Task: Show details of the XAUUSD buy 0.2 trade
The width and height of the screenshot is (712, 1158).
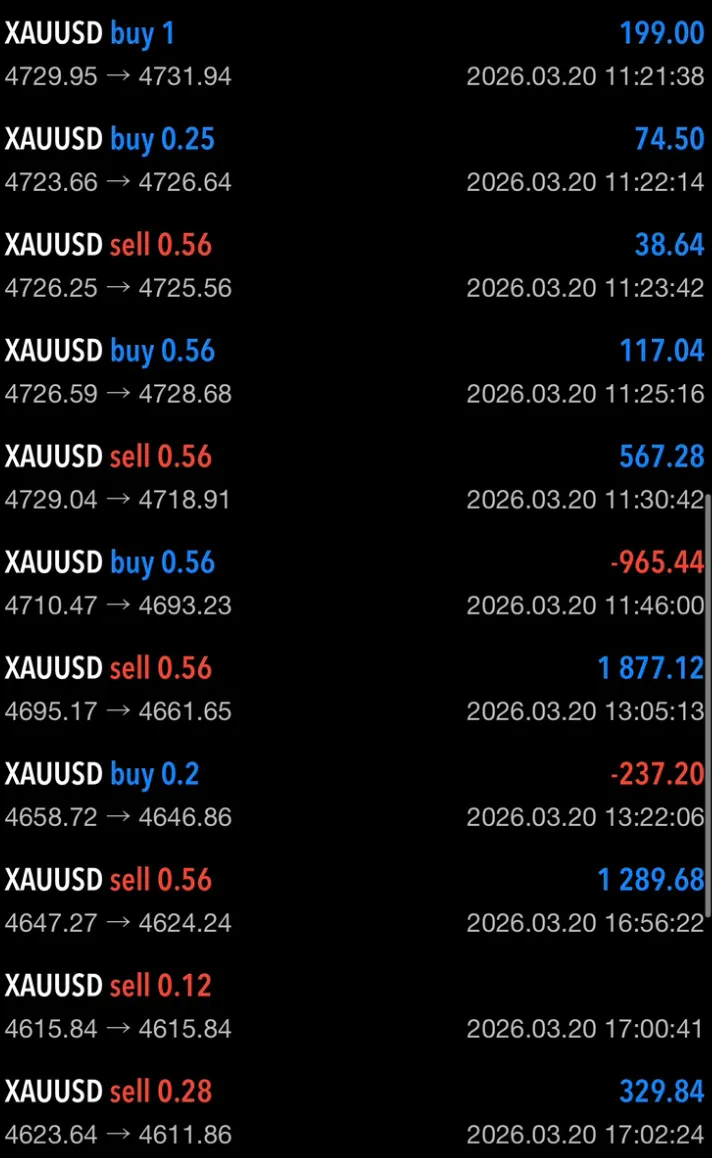Action: pos(355,796)
